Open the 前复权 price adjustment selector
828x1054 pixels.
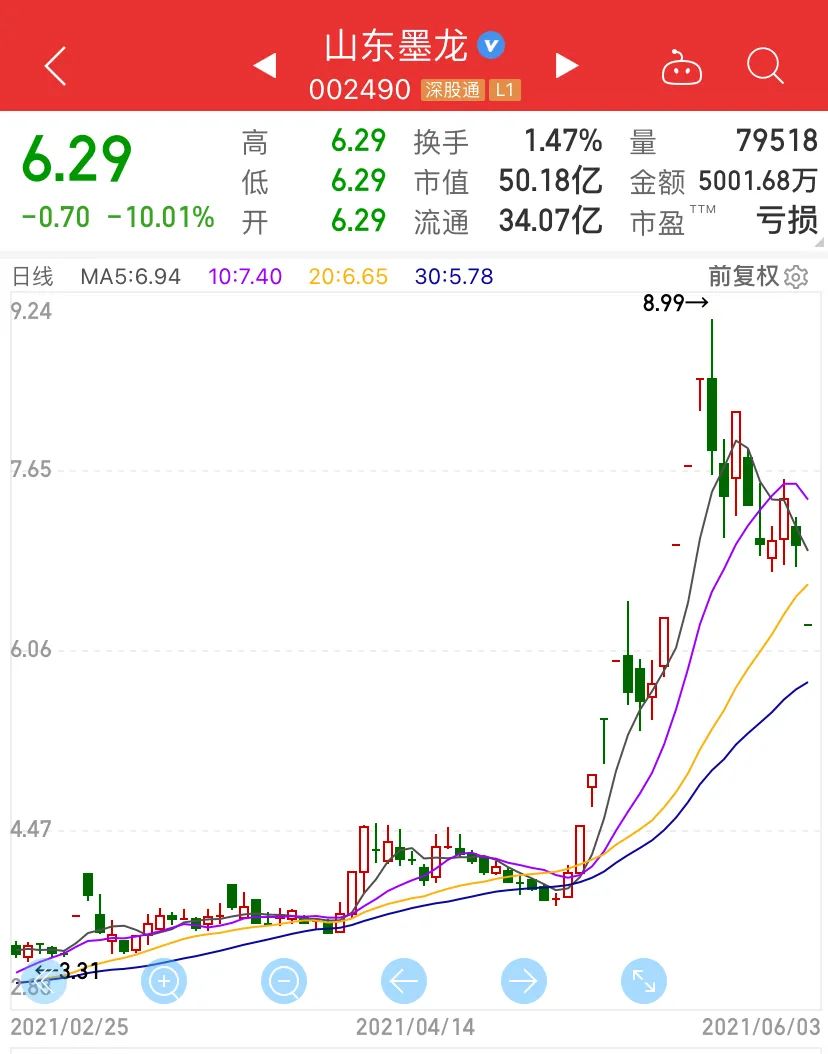click(745, 276)
